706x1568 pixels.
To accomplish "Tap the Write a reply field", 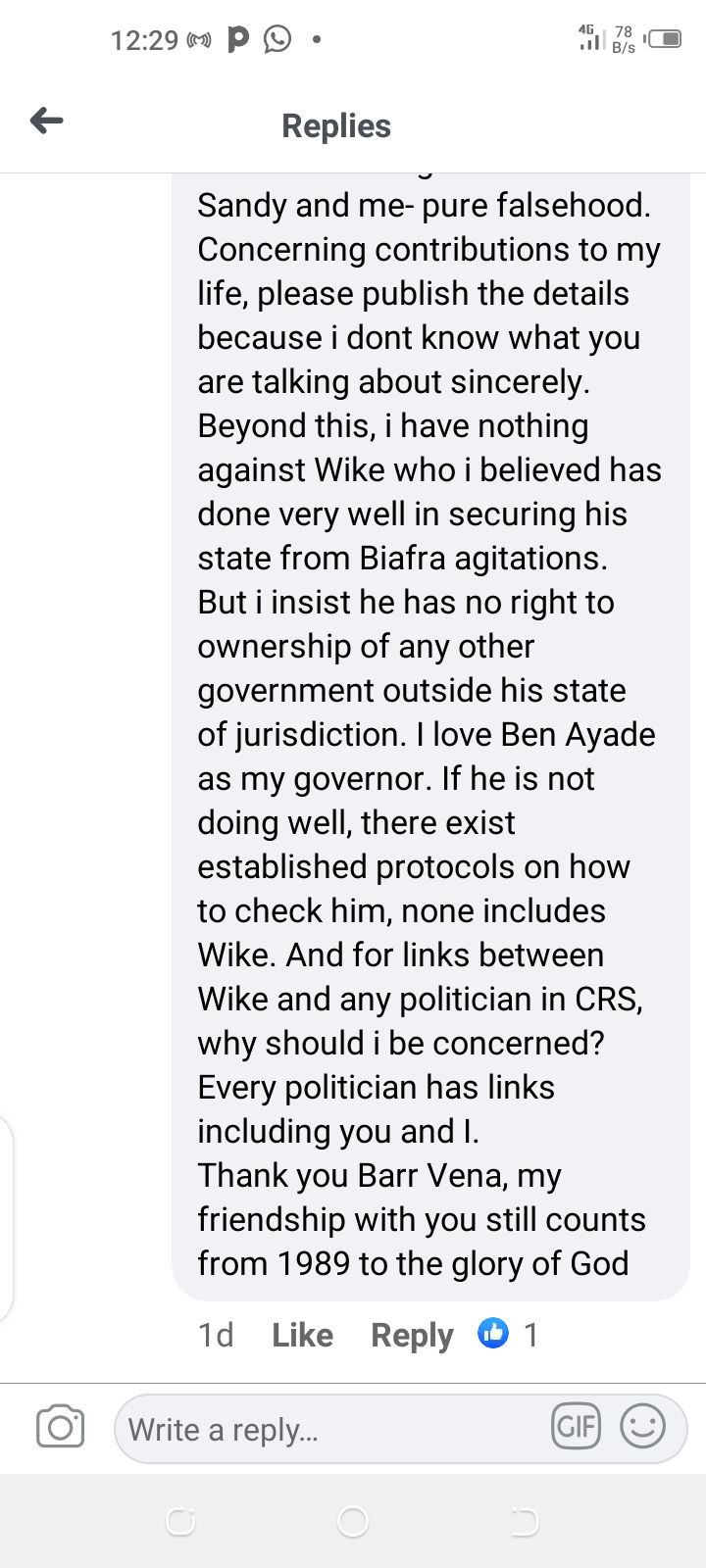I will point(324,1430).
